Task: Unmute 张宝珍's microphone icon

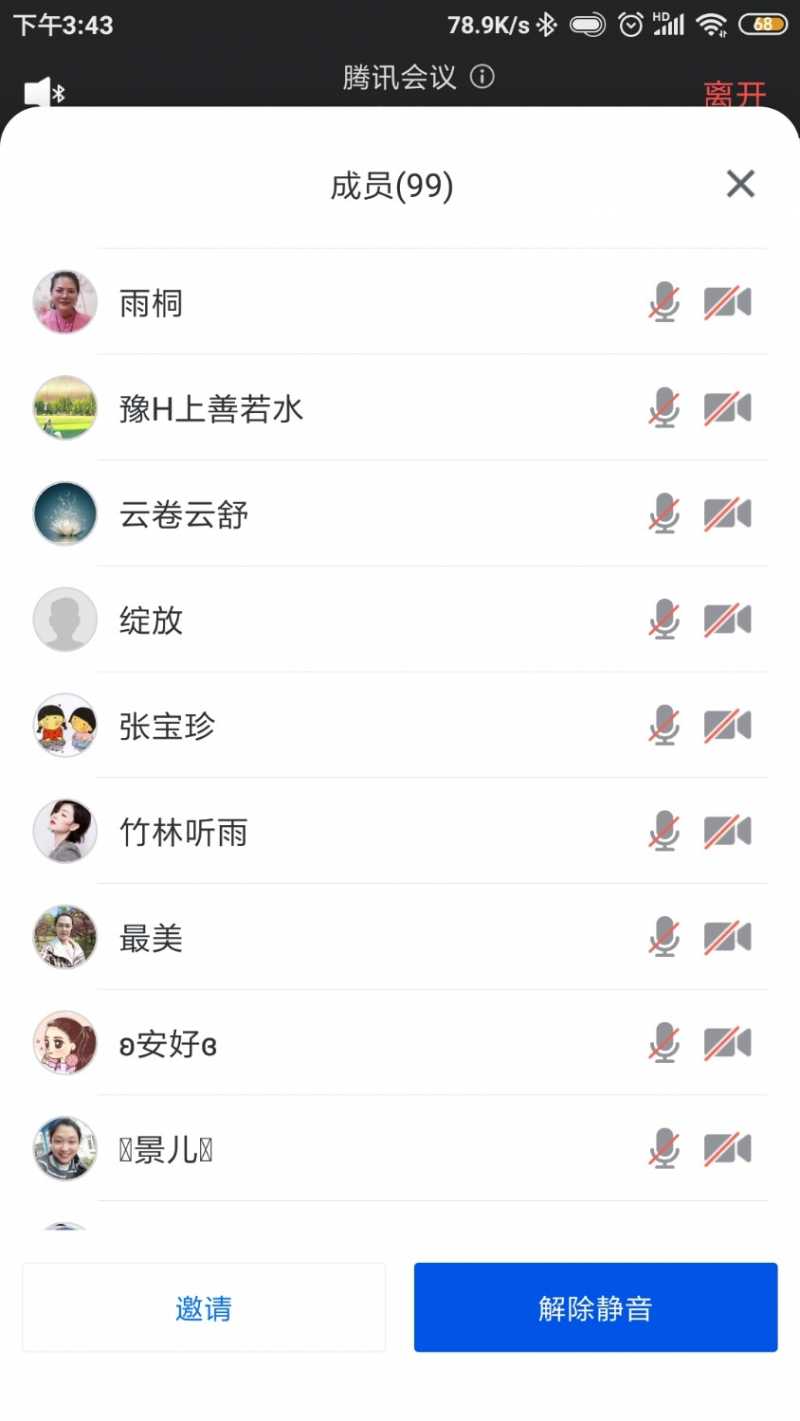Action: coord(663,725)
